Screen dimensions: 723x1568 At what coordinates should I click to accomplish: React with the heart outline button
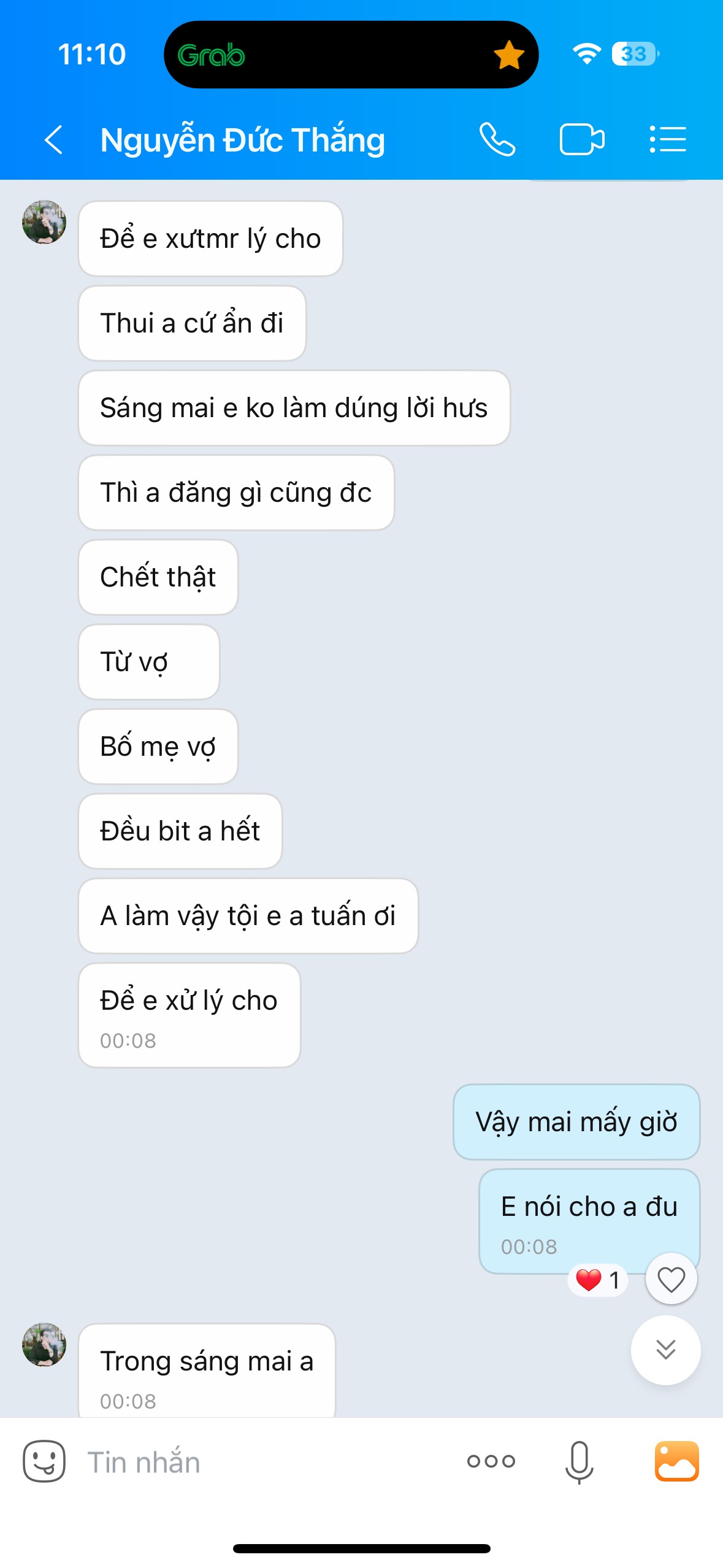671,1280
